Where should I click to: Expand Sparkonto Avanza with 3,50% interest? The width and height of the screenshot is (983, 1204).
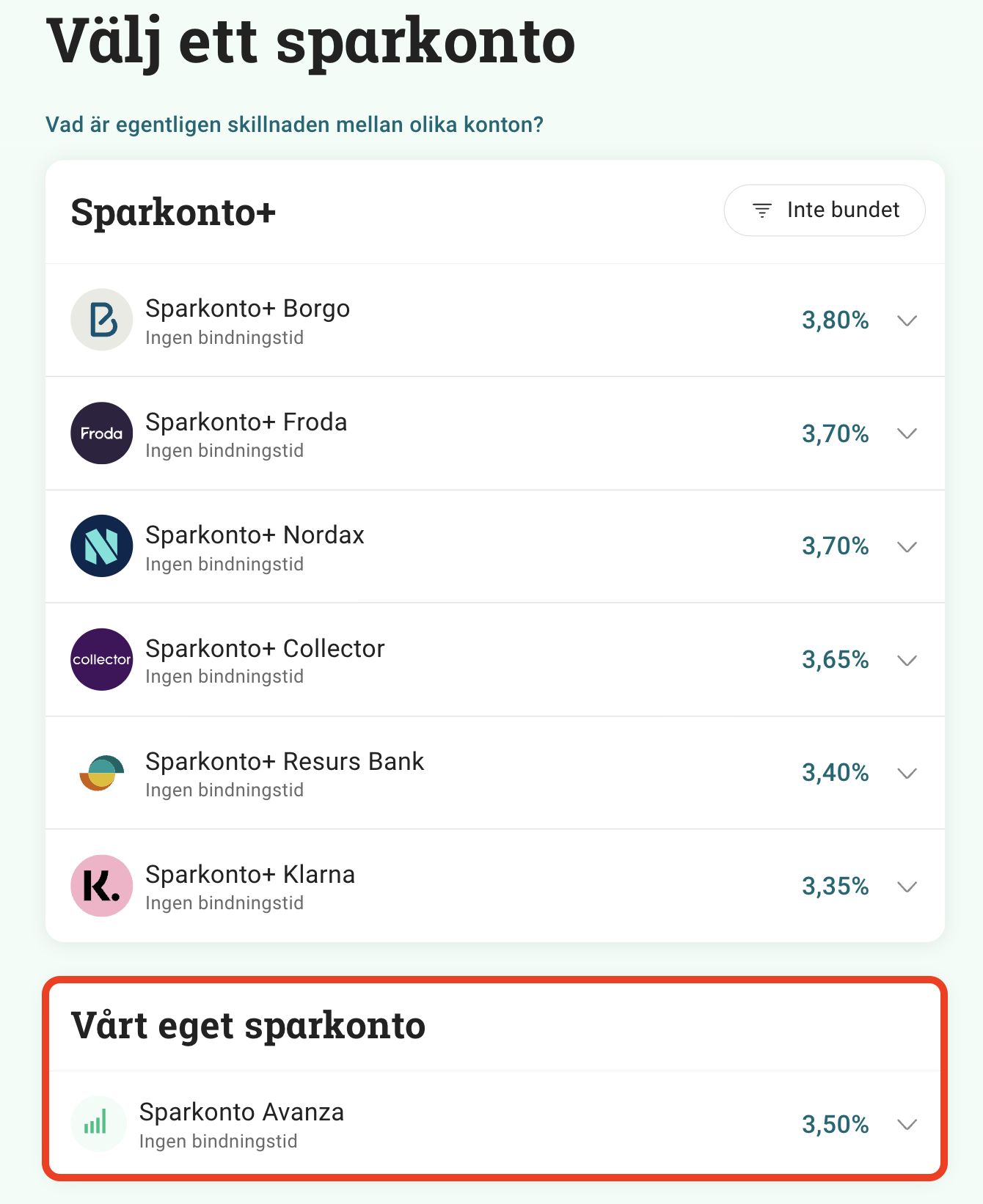907,1124
